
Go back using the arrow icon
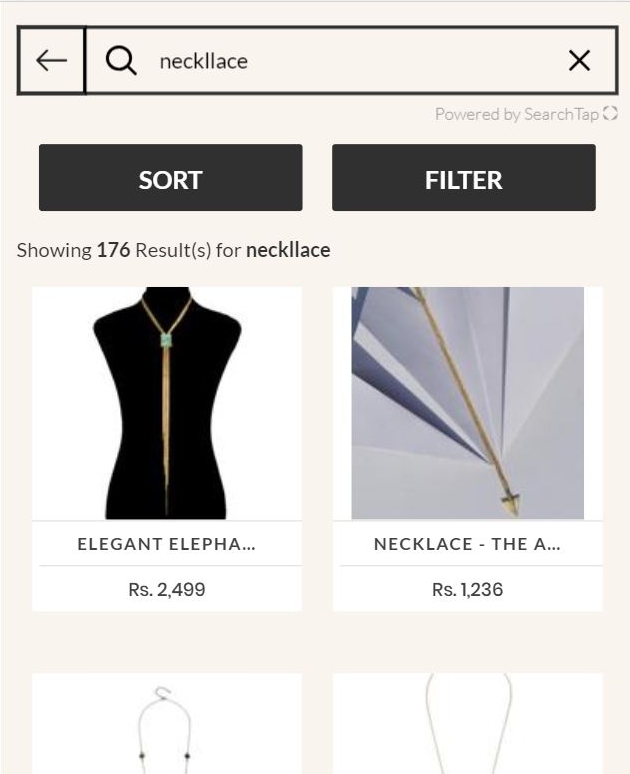(51, 61)
